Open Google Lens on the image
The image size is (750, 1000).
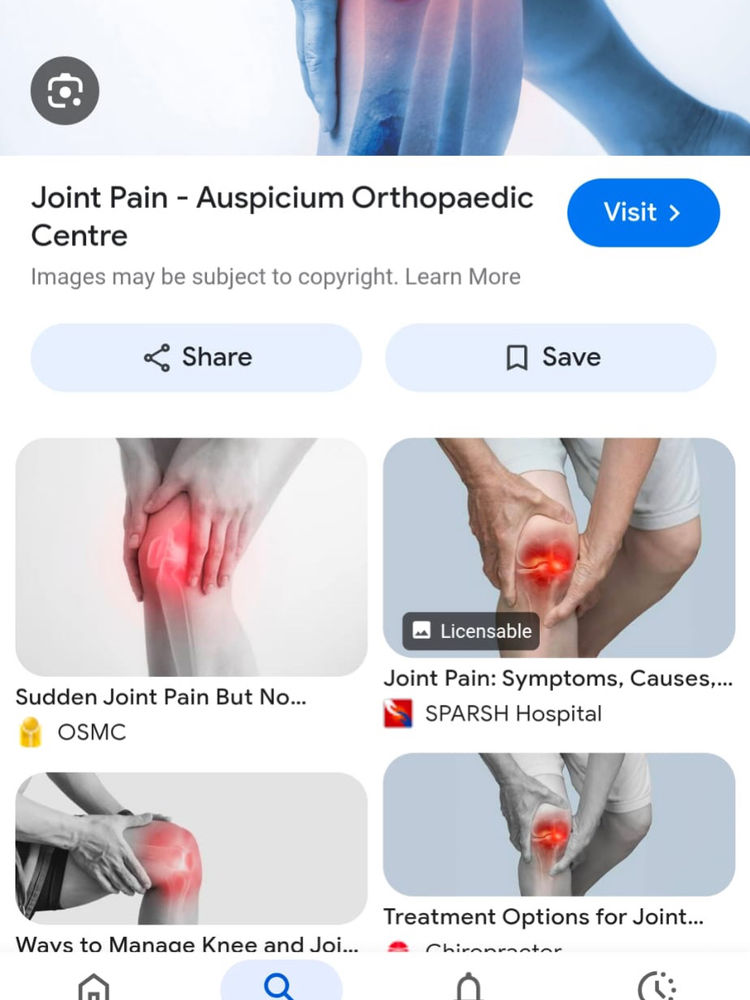65,91
